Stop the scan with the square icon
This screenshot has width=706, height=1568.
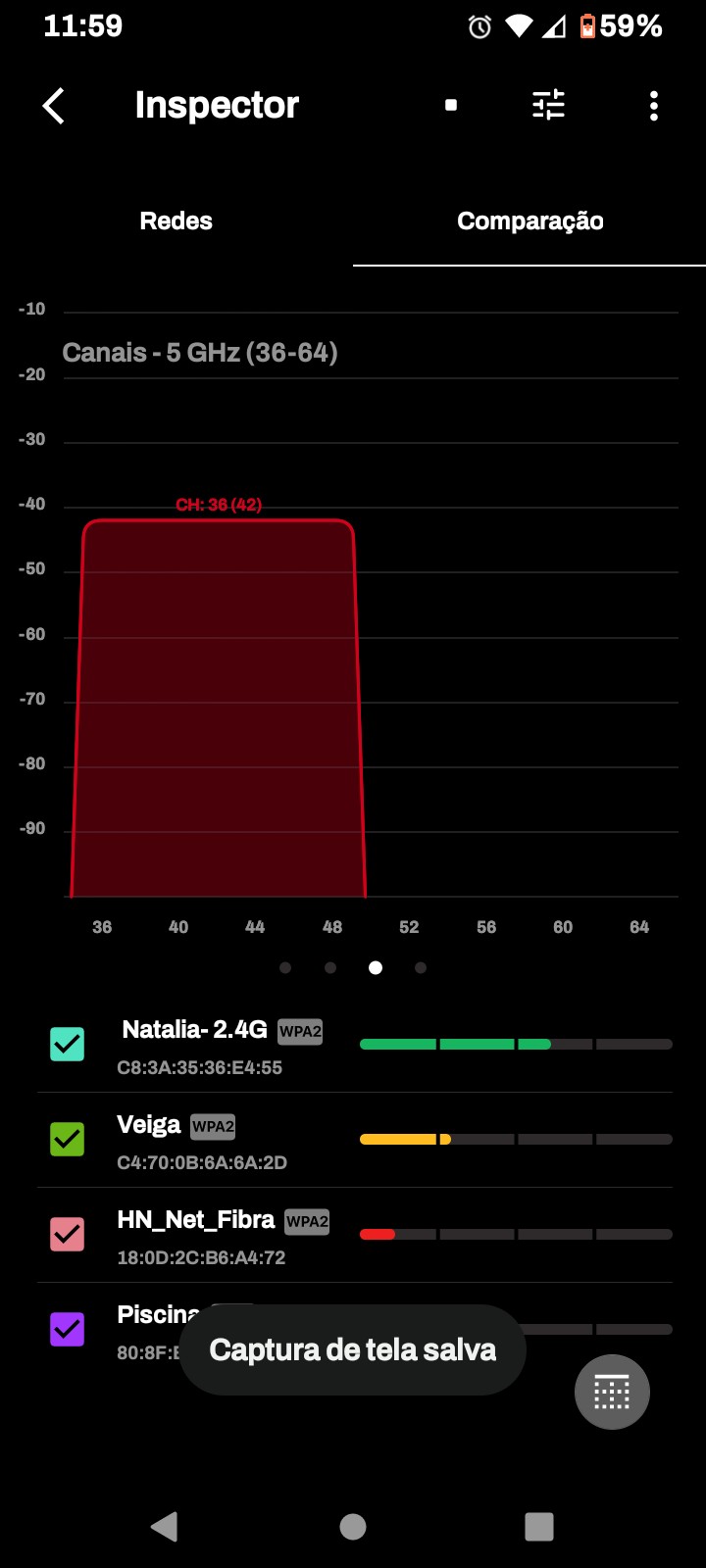coord(451,105)
